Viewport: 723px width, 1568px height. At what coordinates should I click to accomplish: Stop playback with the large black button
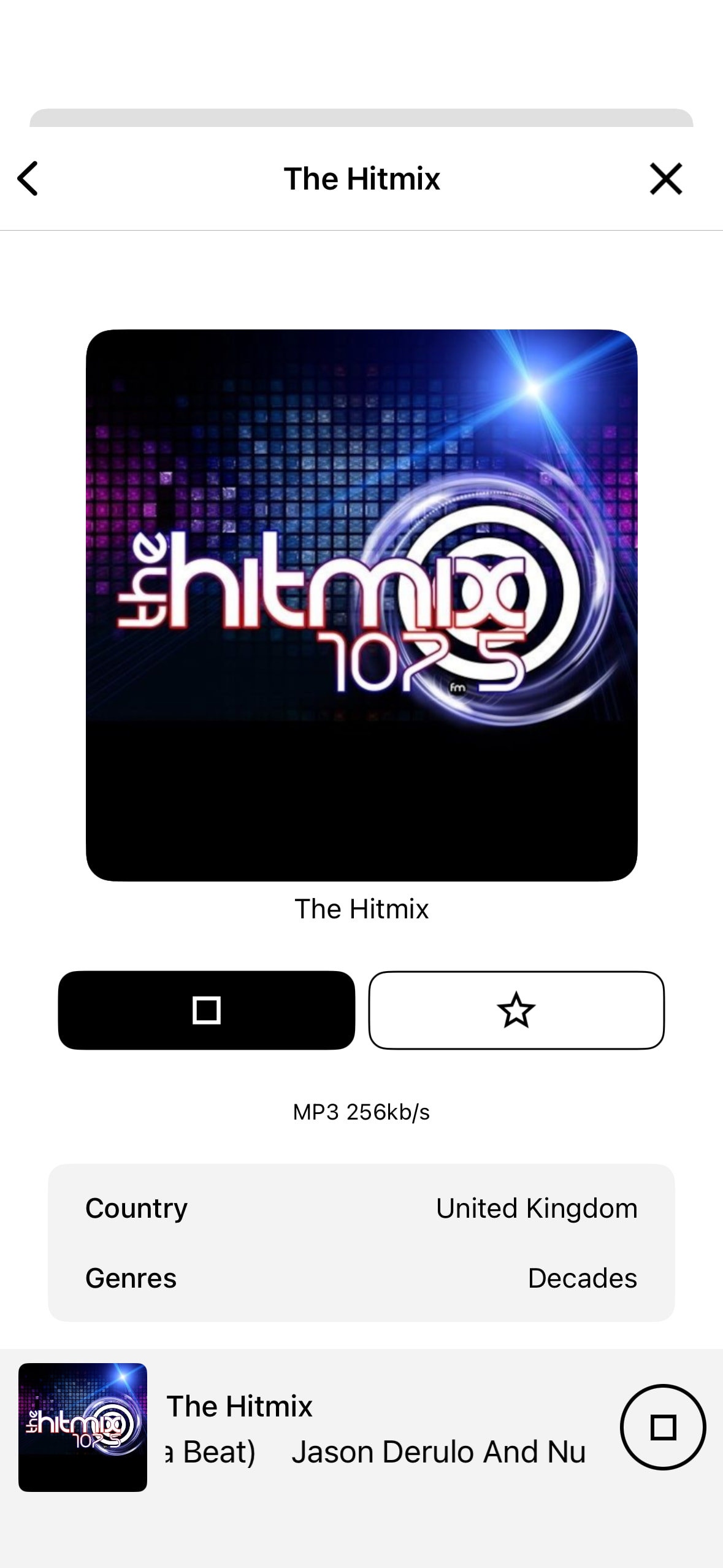tap(207, 1010)
